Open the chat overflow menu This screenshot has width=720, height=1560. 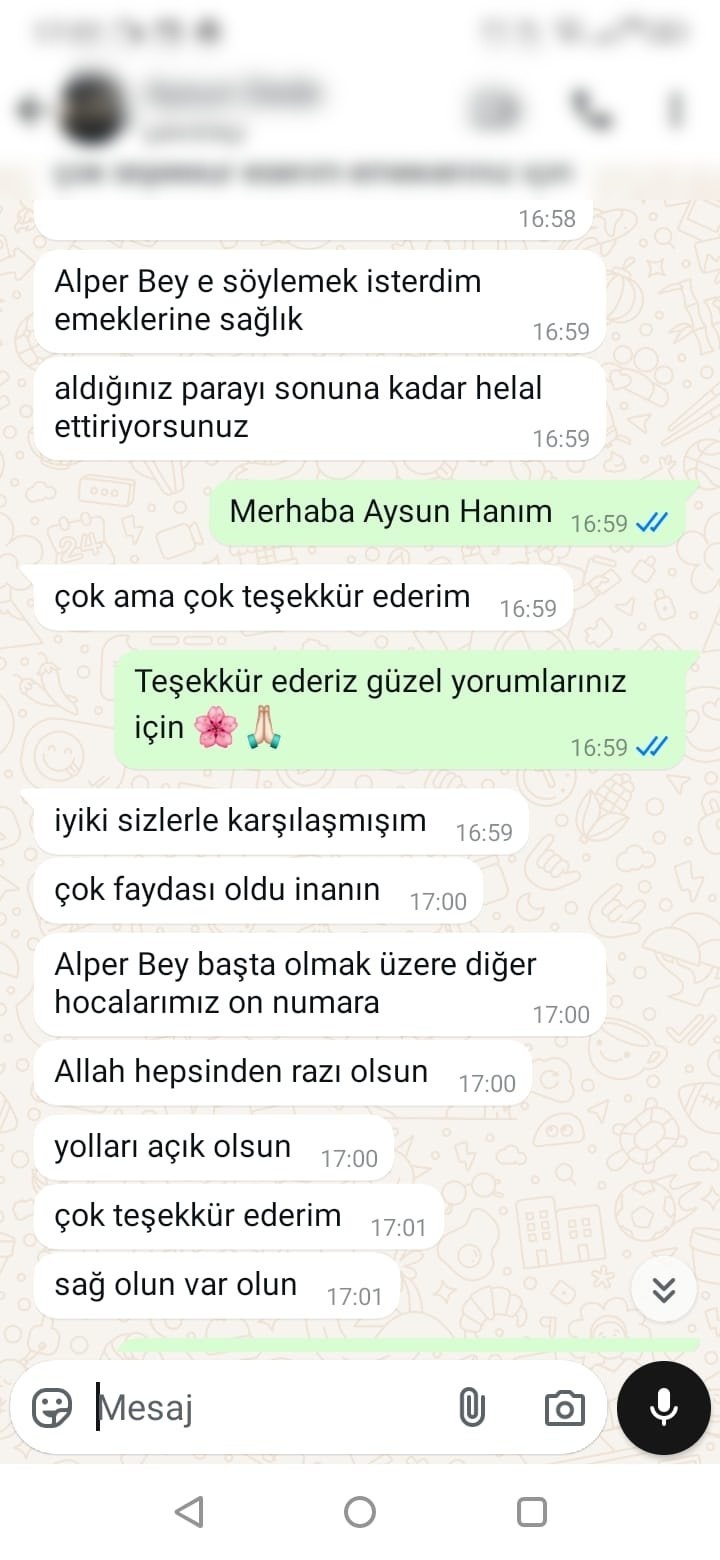point(679,110)
